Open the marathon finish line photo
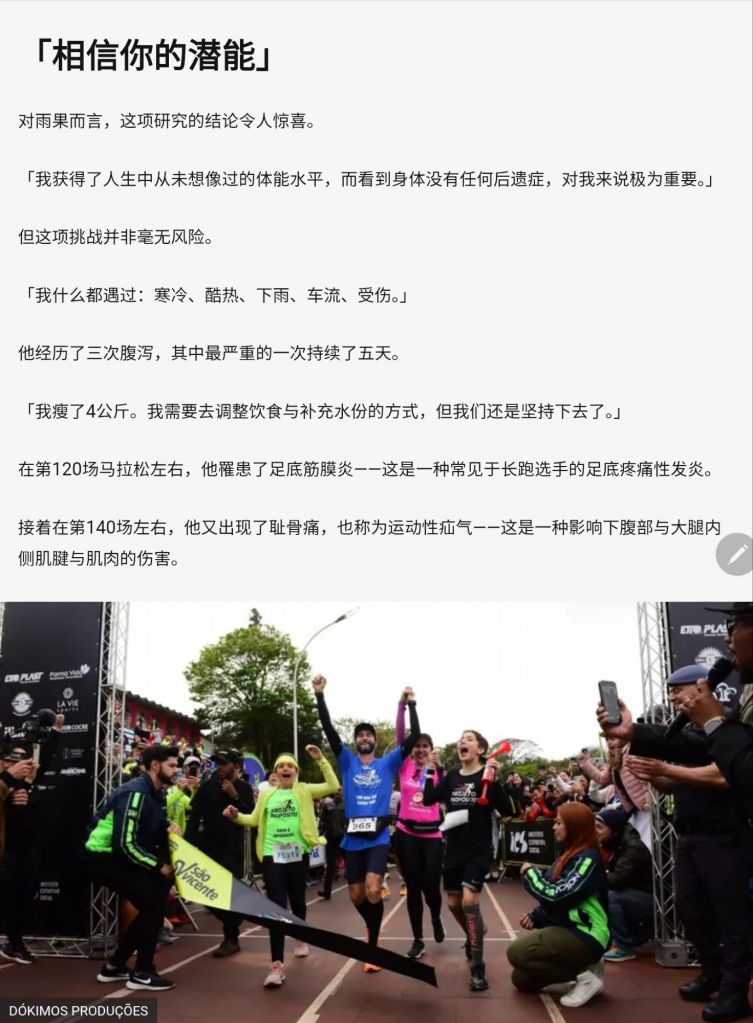Image resolution: width=753 pixels, height=1023 pixels. point(376,810)
